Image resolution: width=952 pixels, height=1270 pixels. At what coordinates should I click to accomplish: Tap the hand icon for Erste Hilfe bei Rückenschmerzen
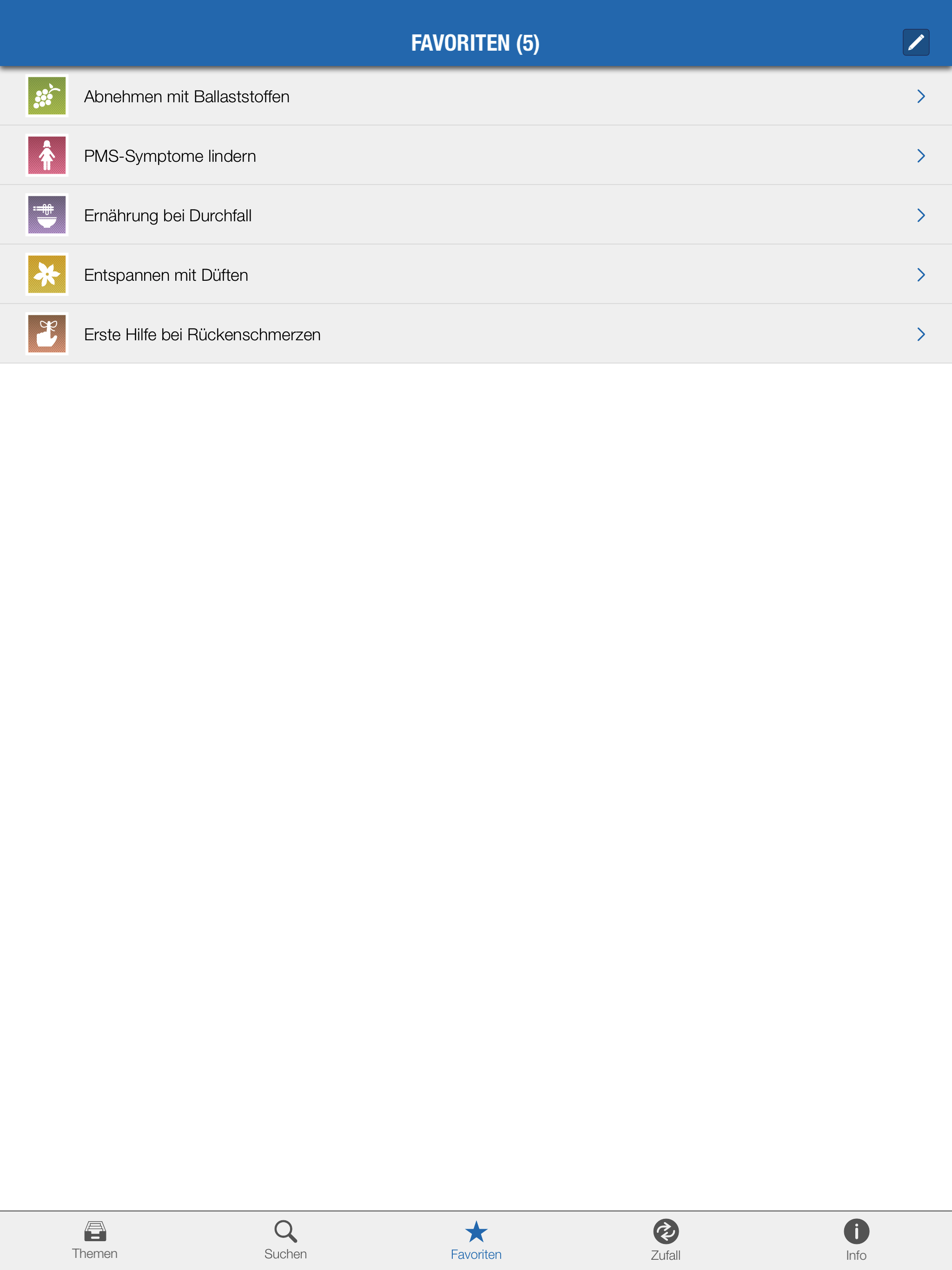[46, 334]
